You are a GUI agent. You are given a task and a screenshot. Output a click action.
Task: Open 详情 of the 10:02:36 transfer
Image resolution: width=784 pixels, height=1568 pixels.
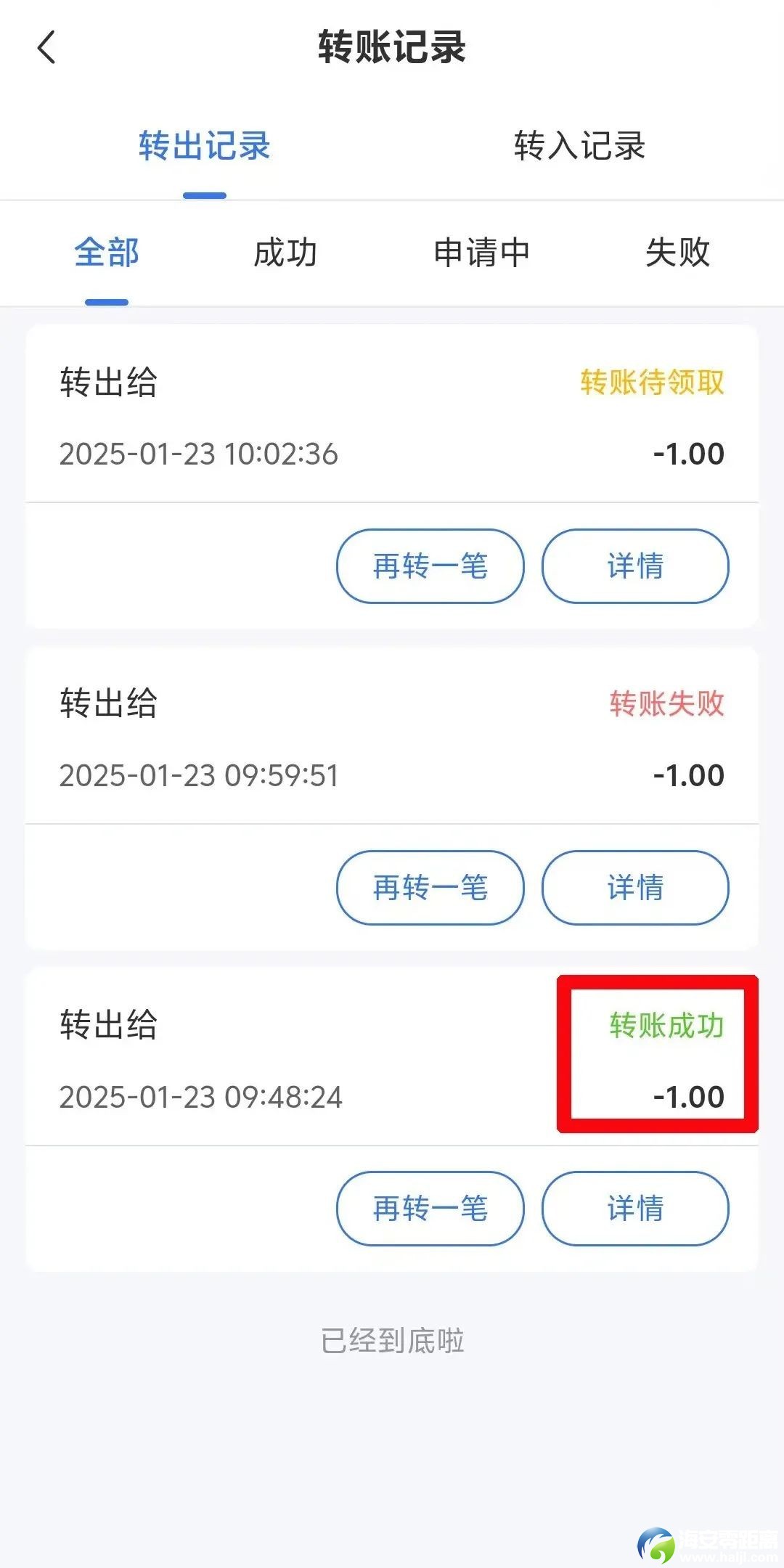coord(635,566)
